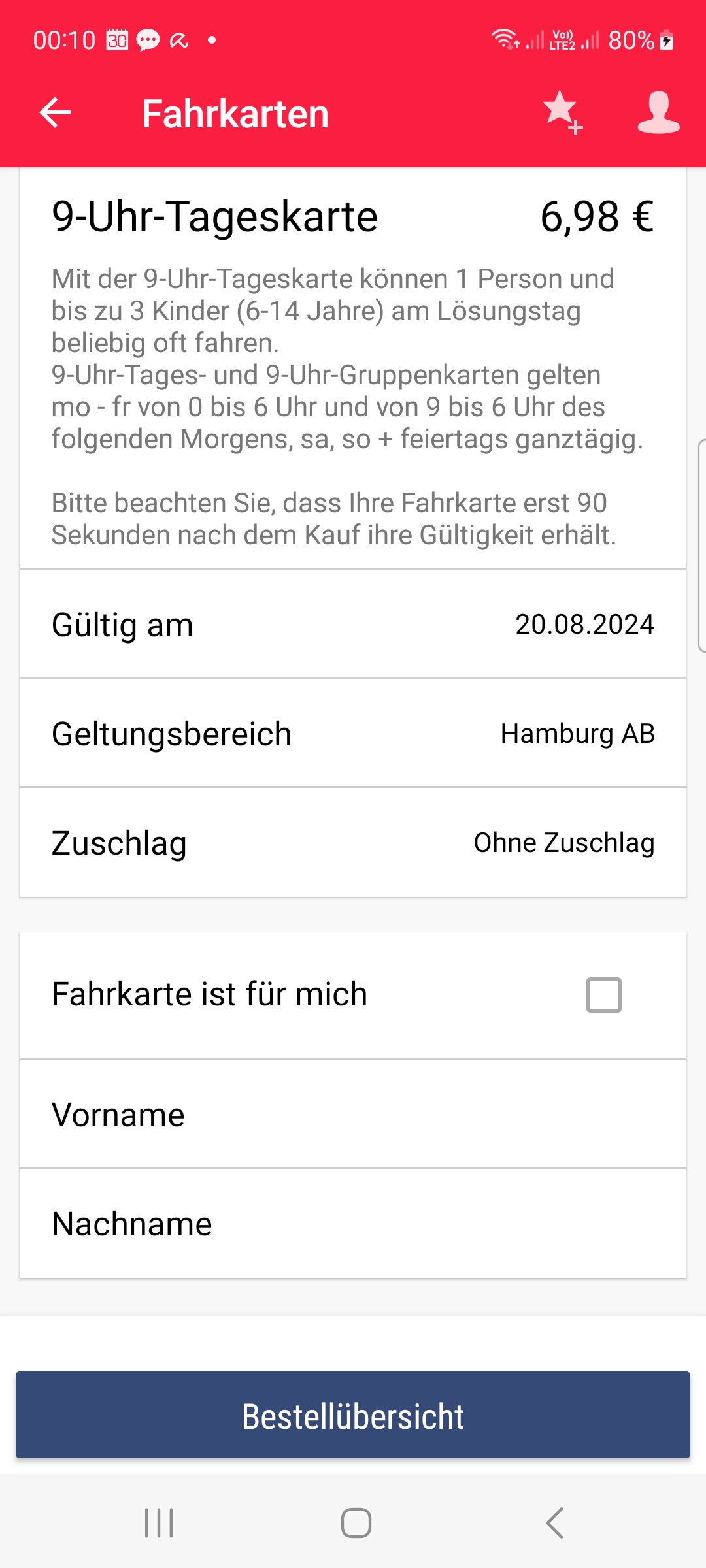This screenshot has height=1568, width=706.
Task: Tap the system home button
Action: (x=356, y=1523)
